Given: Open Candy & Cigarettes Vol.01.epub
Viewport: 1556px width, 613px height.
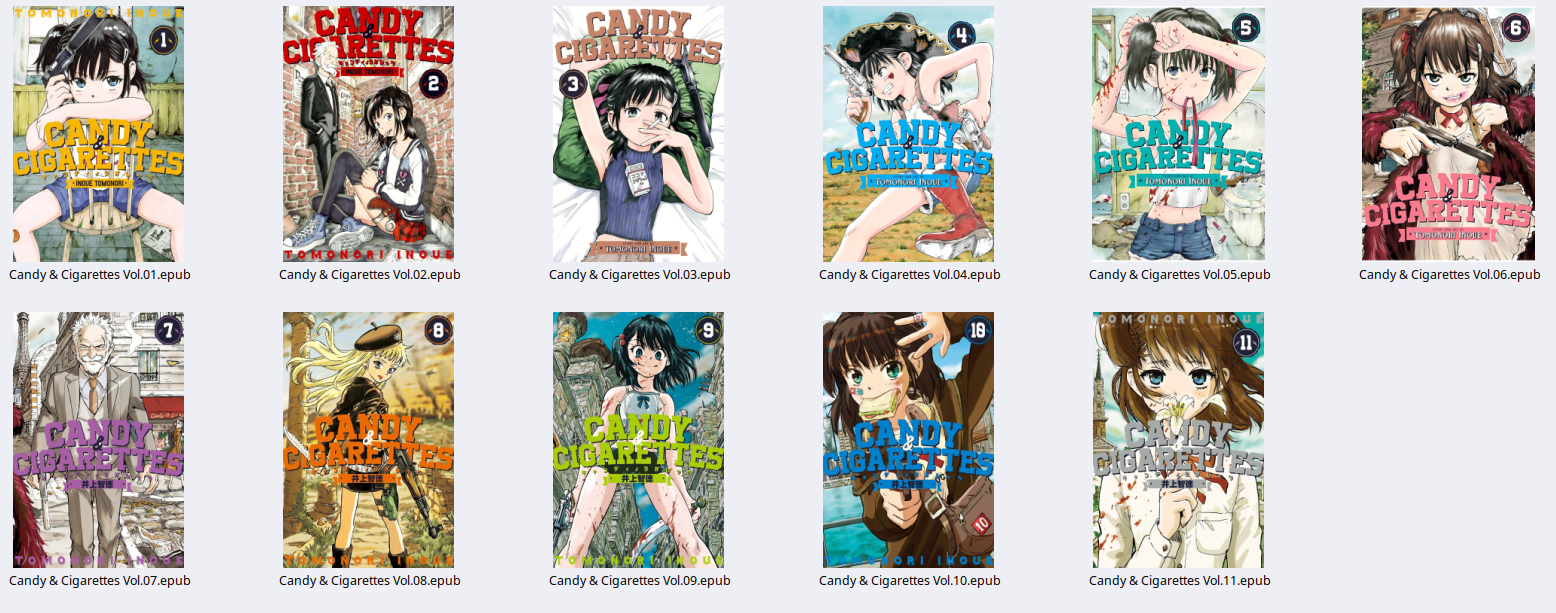Looking at the screenshot, I should pyautogui.click(x=98, y=134).
